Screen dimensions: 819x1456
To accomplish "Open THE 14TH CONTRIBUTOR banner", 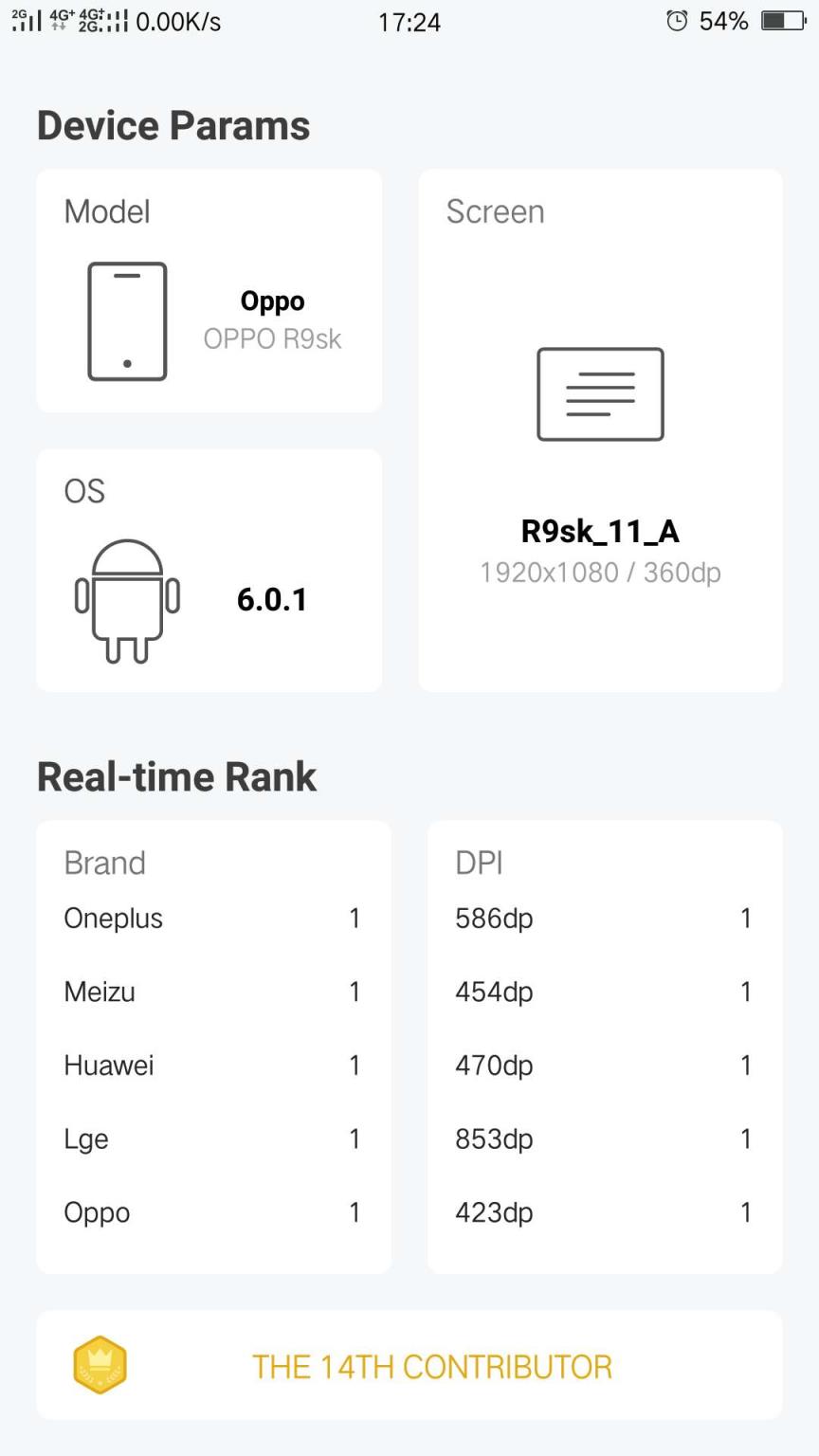I will click(x=409, y=1365).
